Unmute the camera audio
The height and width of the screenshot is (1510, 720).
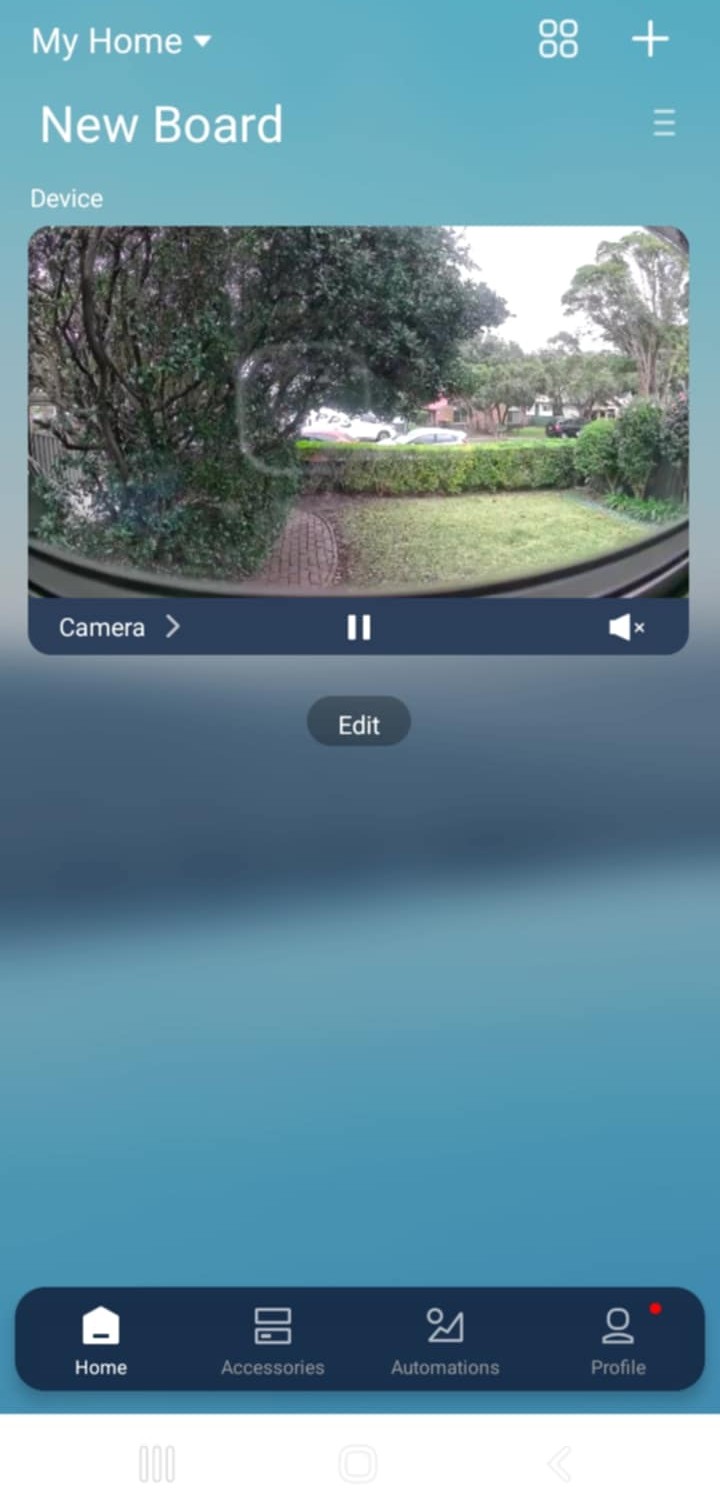pos(627,627)
